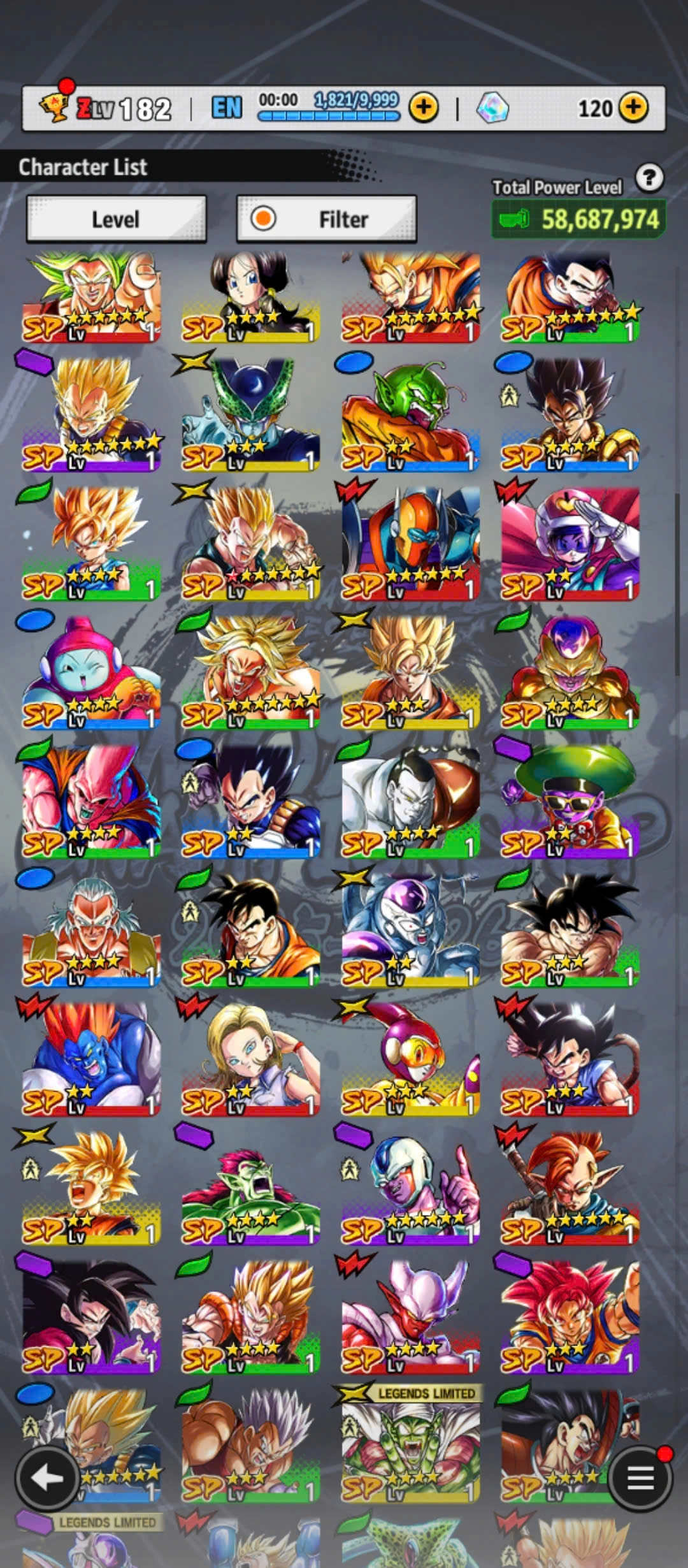The height and width of the screenshot is (1568, 688).
Task: Add energy with the plus icon
Action: click(x=424, y=108)
